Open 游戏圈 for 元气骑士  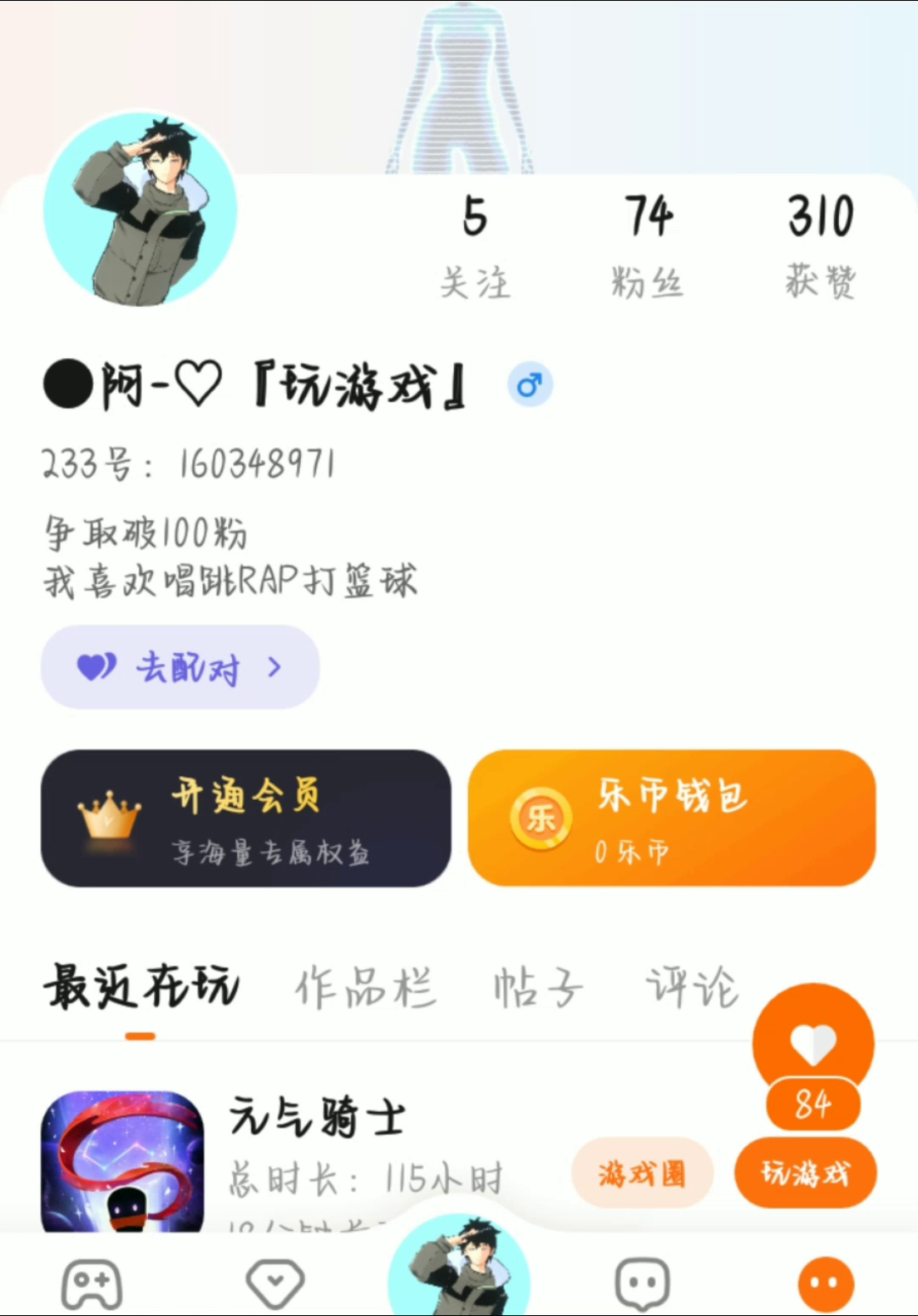click(642, 1173)
